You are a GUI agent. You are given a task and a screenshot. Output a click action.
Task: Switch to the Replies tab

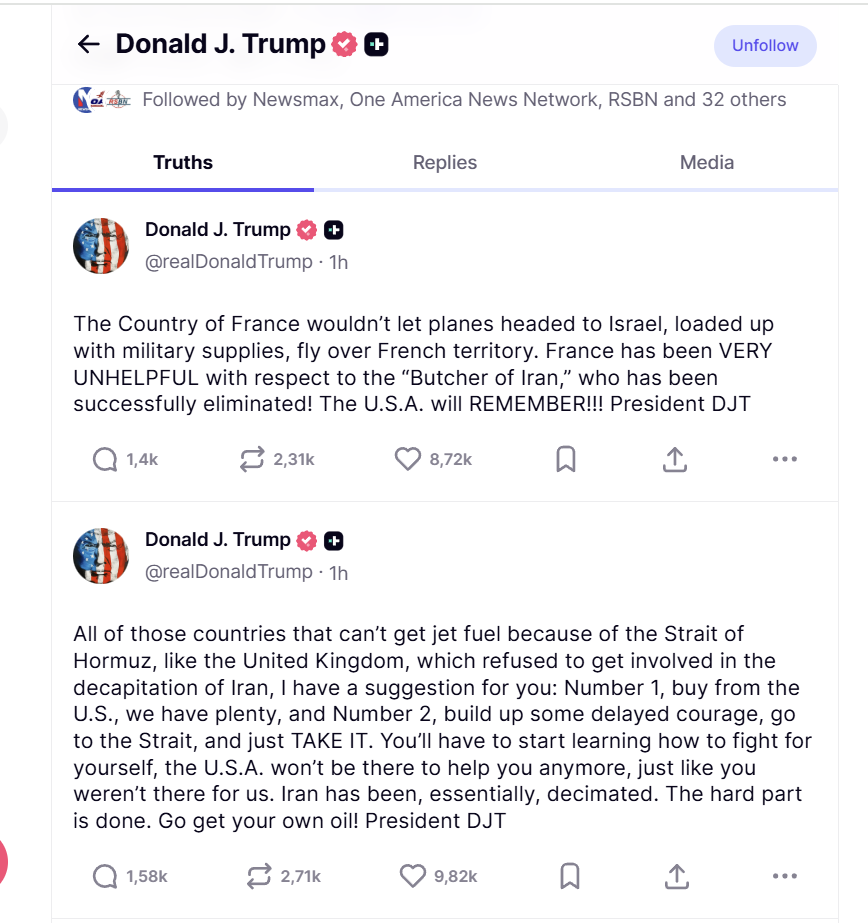445,162
